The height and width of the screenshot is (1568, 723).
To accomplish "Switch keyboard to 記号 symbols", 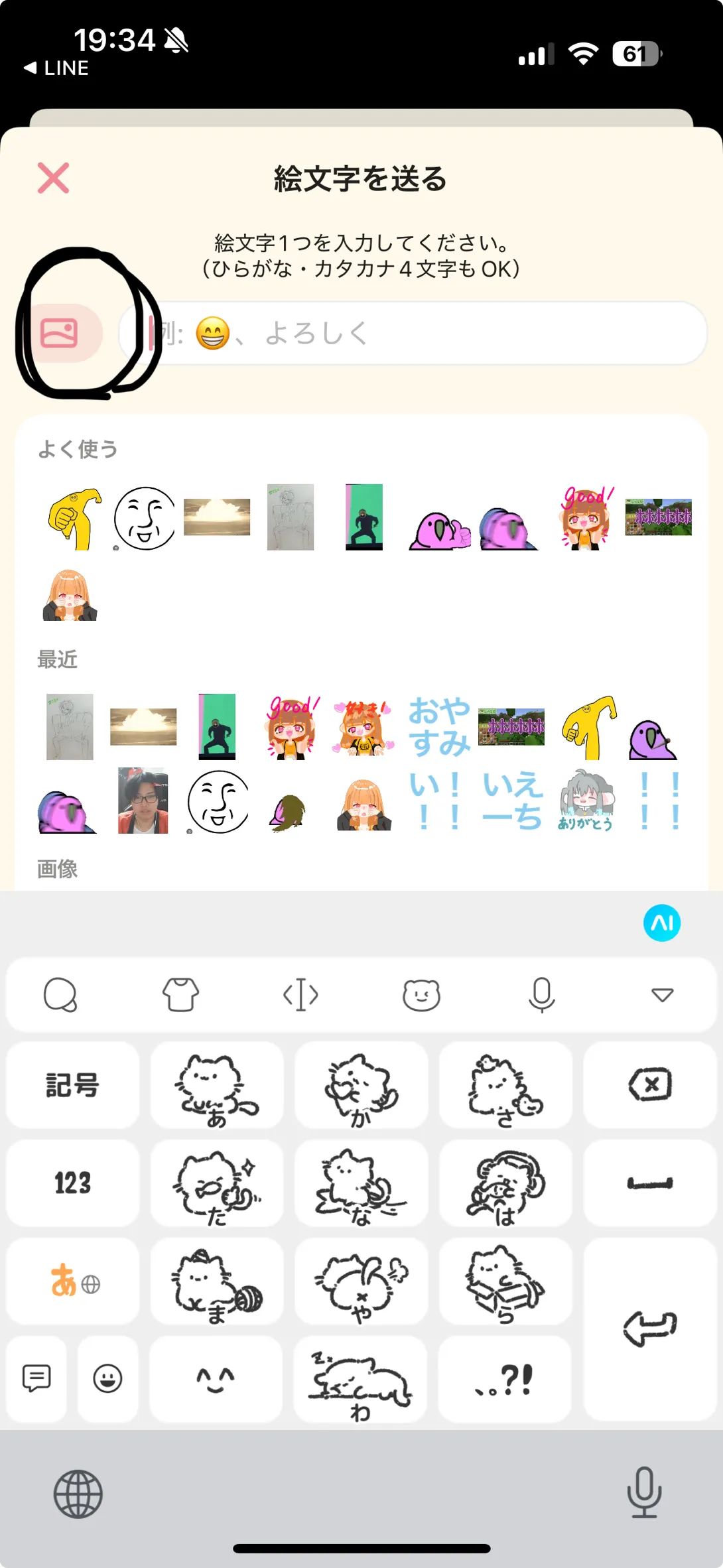I will [x=73, y=1085].
